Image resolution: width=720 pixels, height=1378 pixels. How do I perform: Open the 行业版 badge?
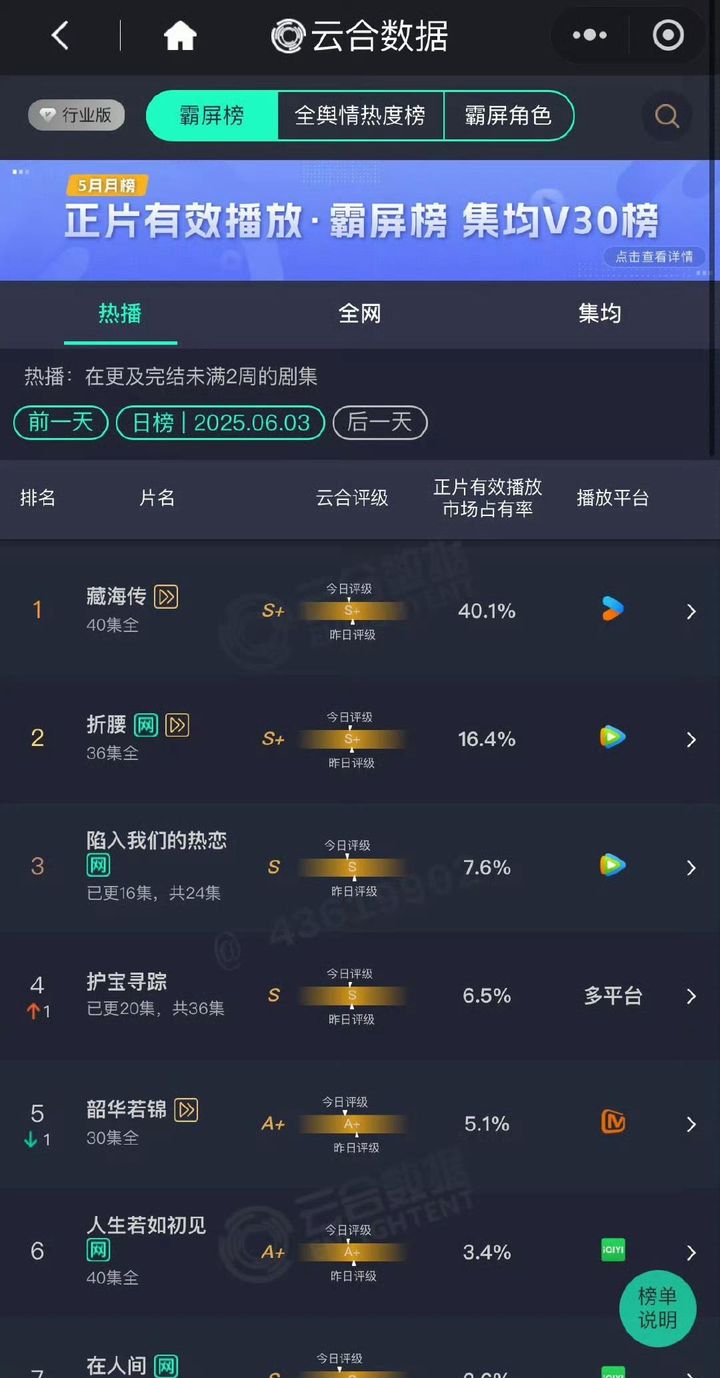[x=76, y=115]
